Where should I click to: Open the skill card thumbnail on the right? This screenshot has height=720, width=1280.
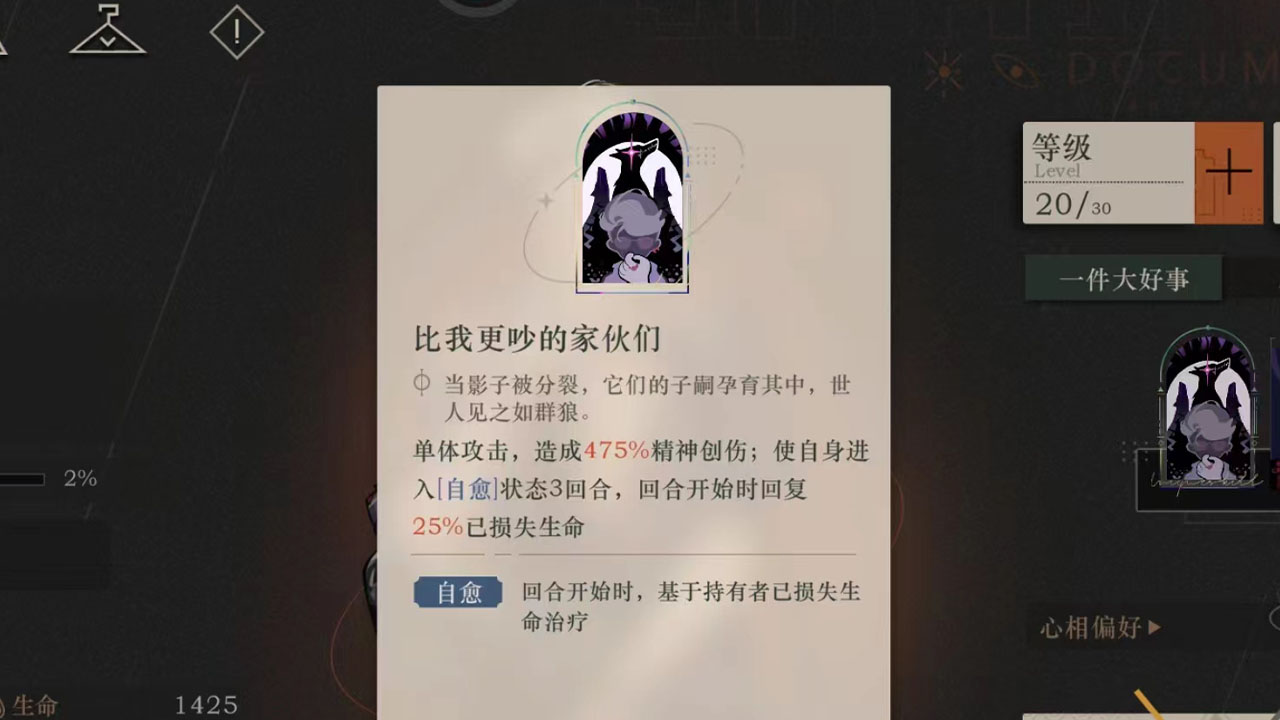(x=1208, y=411)
